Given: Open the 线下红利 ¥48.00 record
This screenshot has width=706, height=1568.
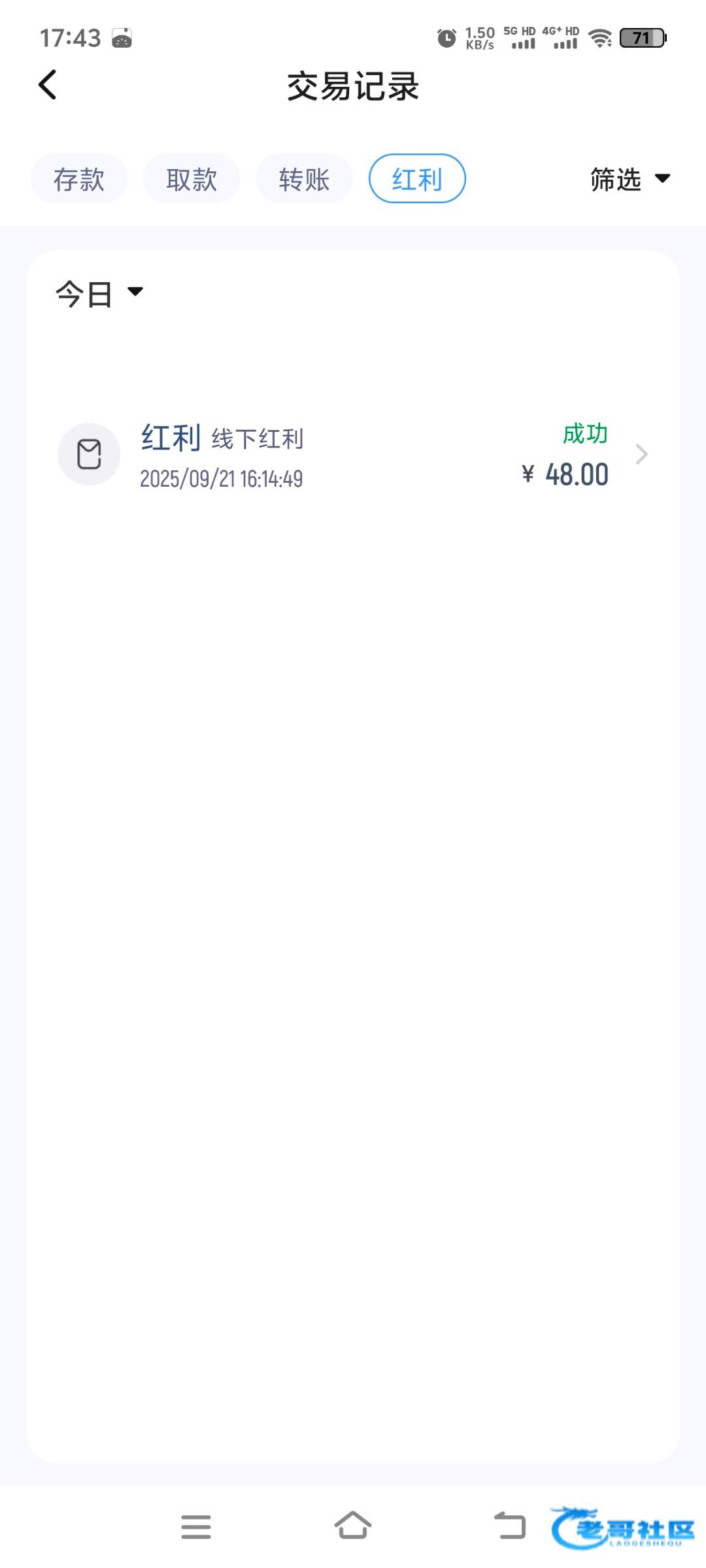Looking at the screenshot, I should [353, 455].
